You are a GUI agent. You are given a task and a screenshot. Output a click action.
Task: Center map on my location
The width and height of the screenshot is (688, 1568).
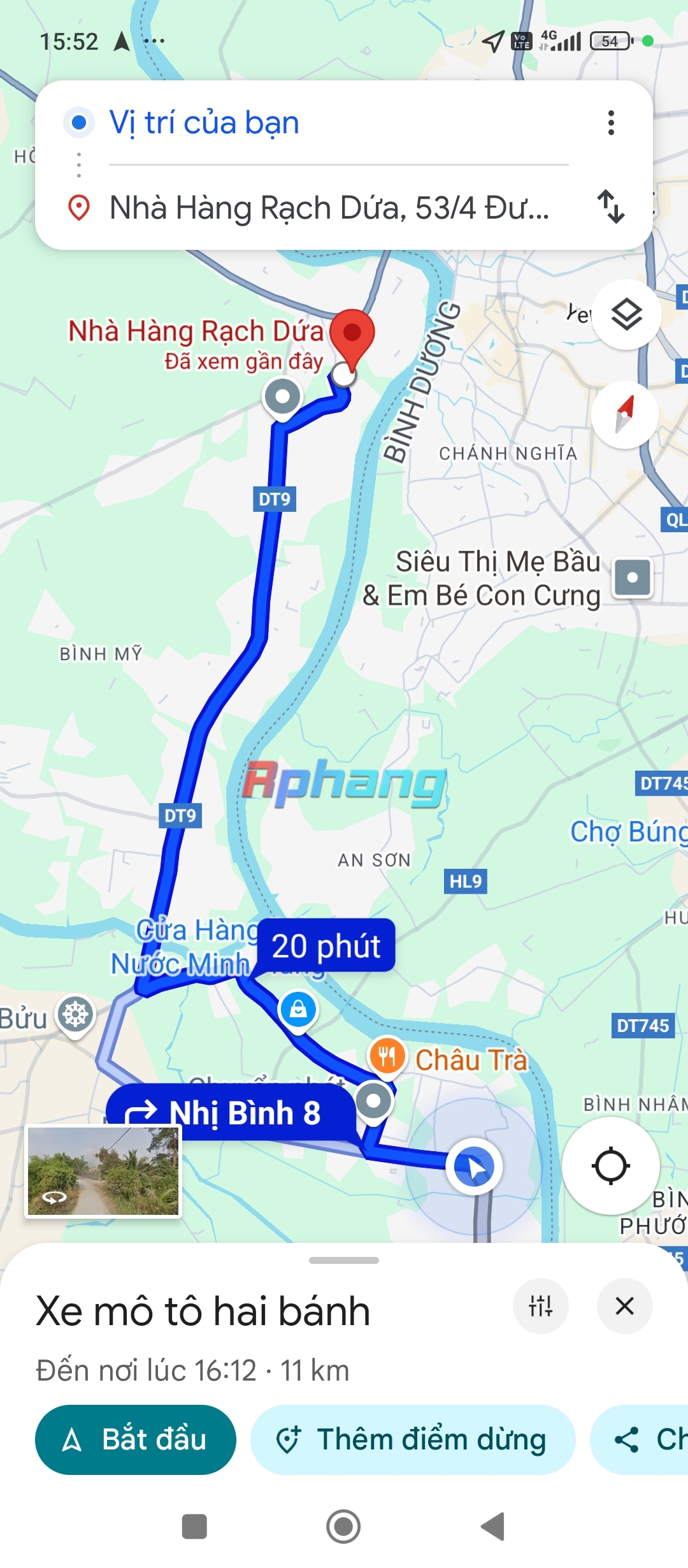[x=610, y=1166]
